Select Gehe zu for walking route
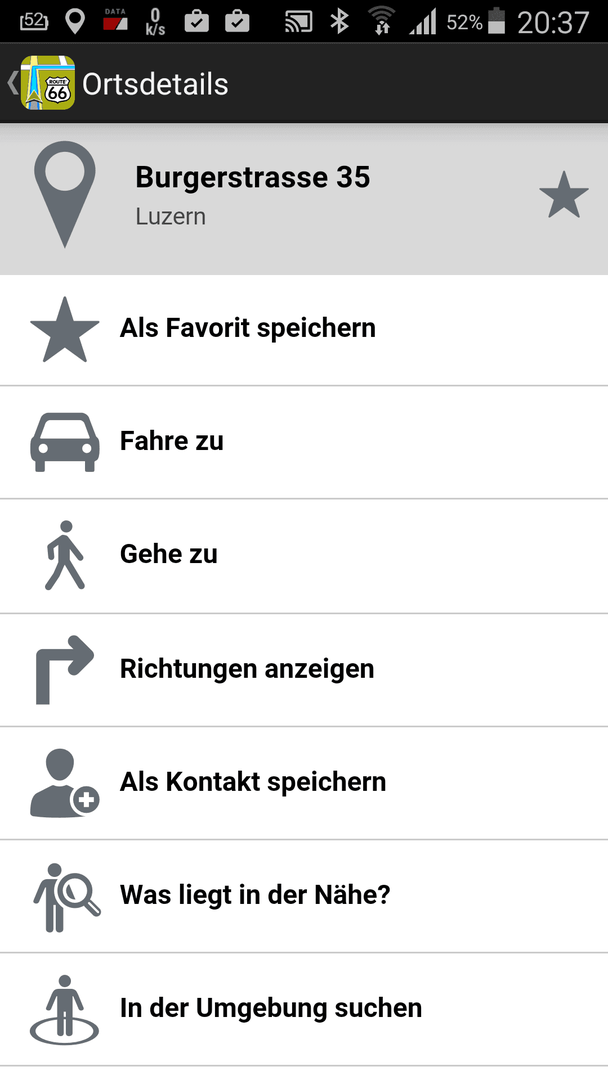608x1080 pixels. [304, 556]
